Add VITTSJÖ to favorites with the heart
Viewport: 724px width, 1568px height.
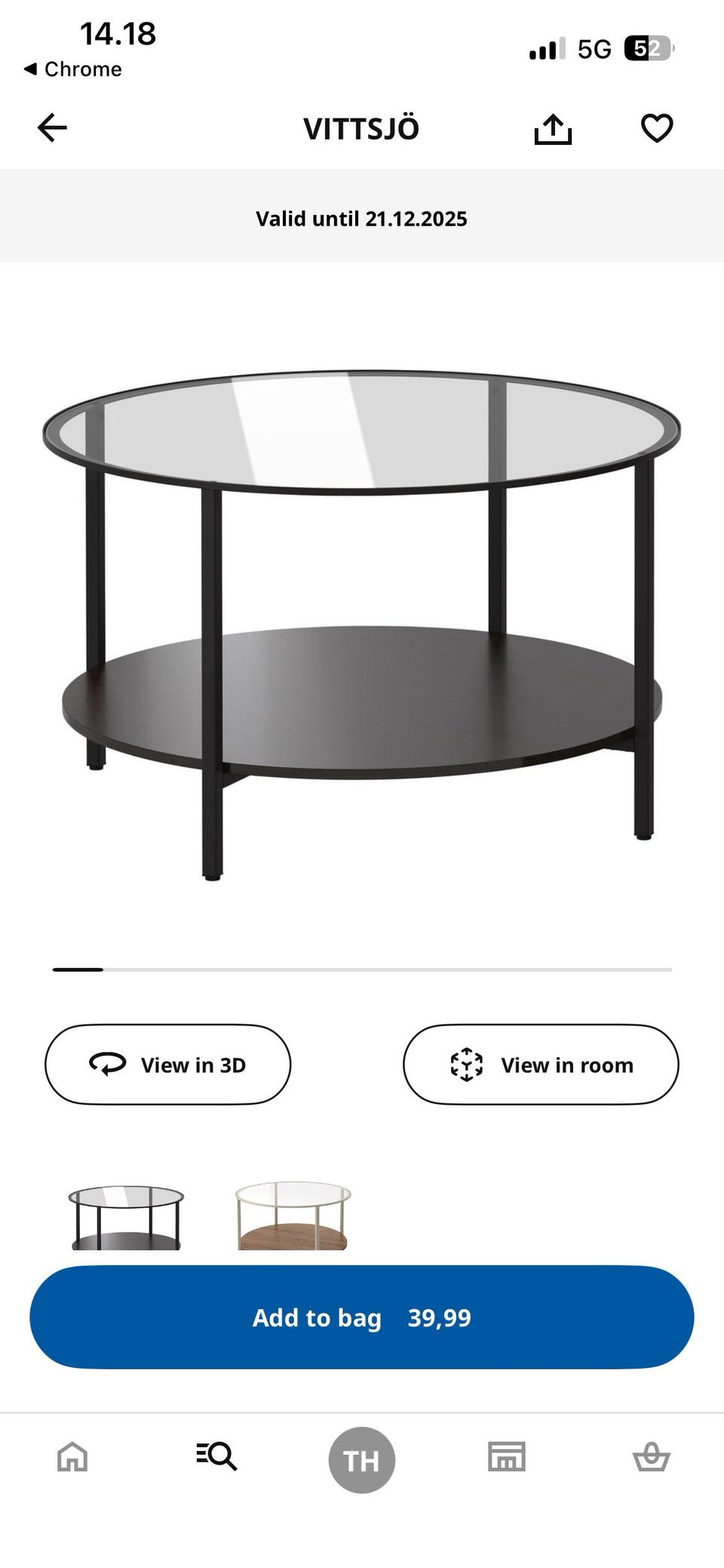click(656, 128)
